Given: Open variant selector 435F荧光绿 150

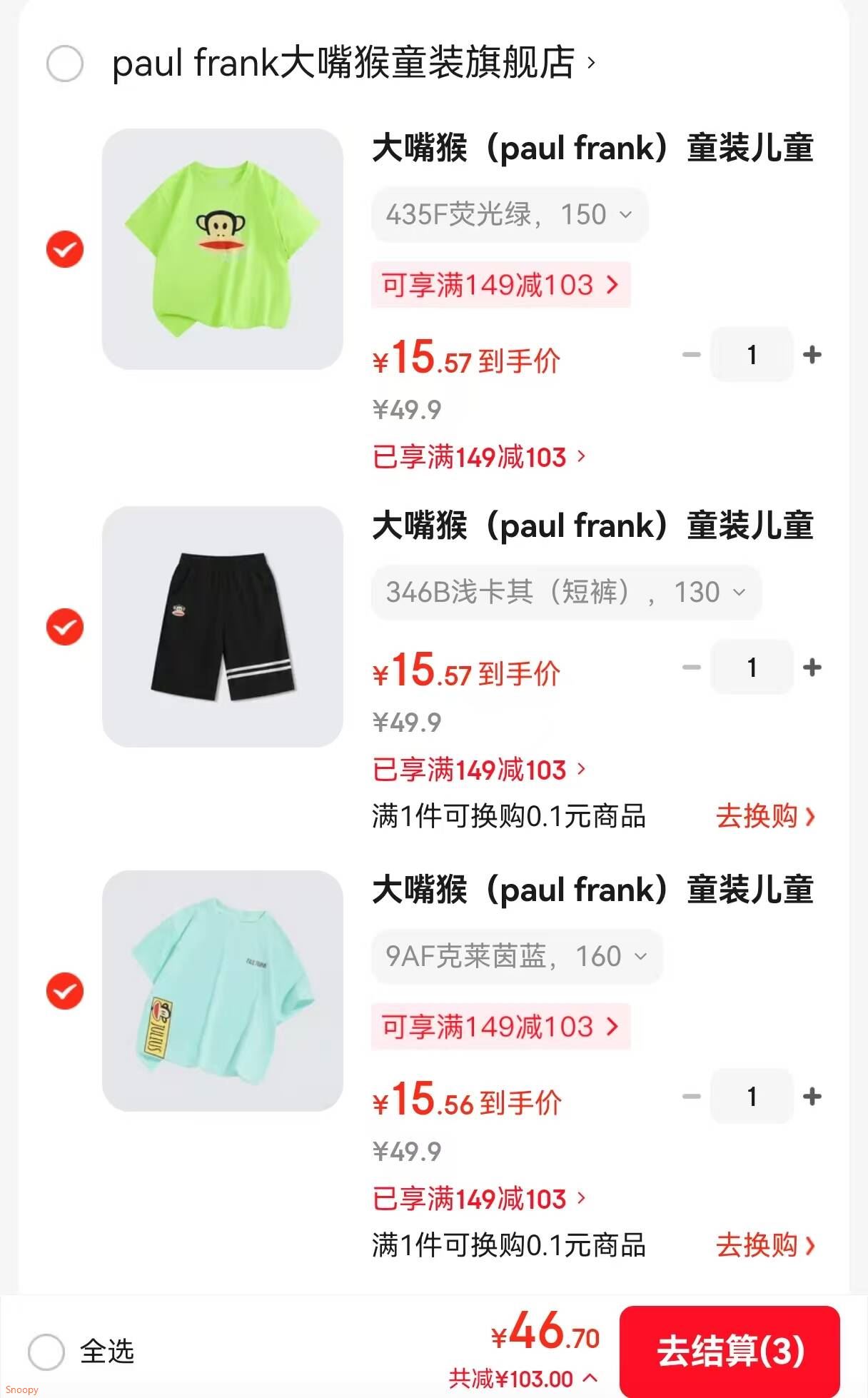Looking at the screenshot, I should point(508,213).
